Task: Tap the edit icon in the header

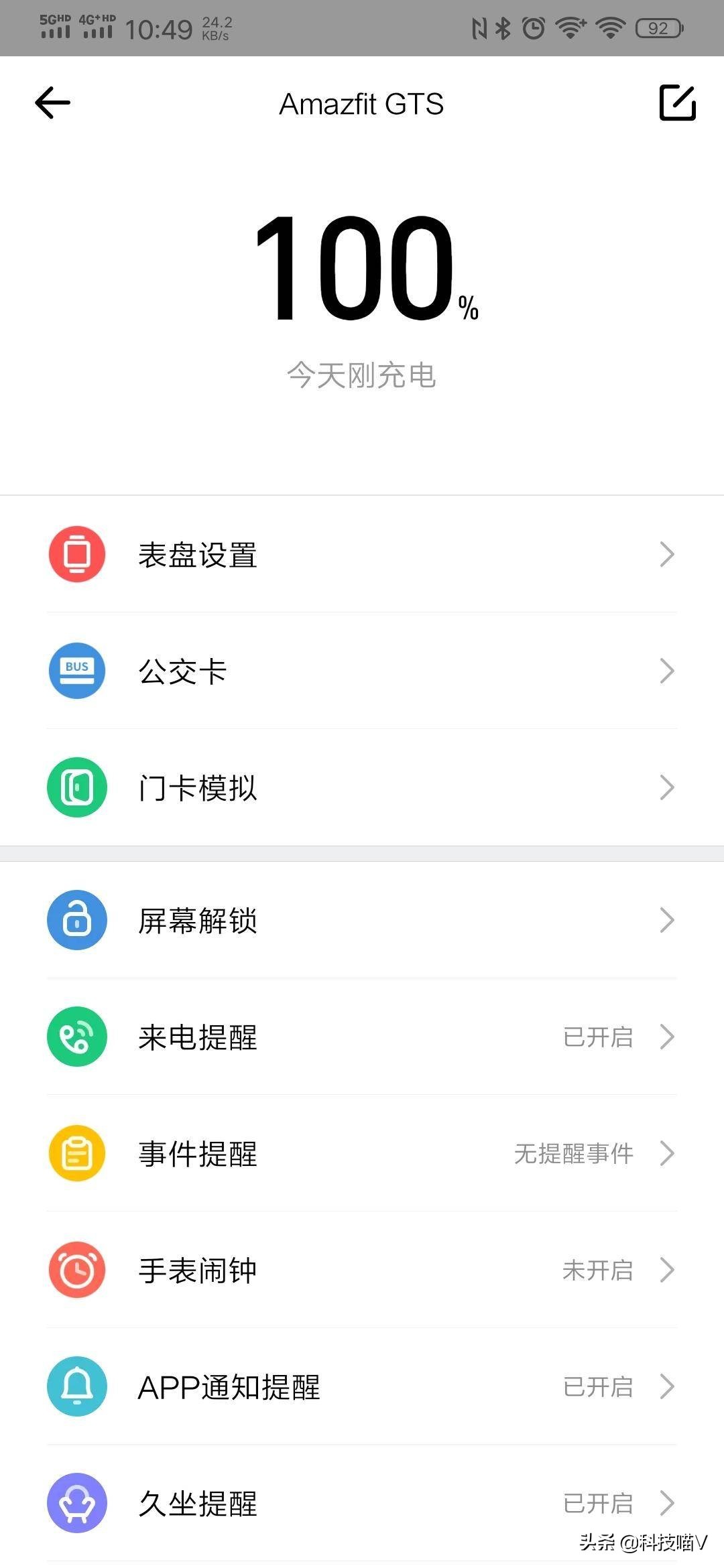Action: click(677, 103)
